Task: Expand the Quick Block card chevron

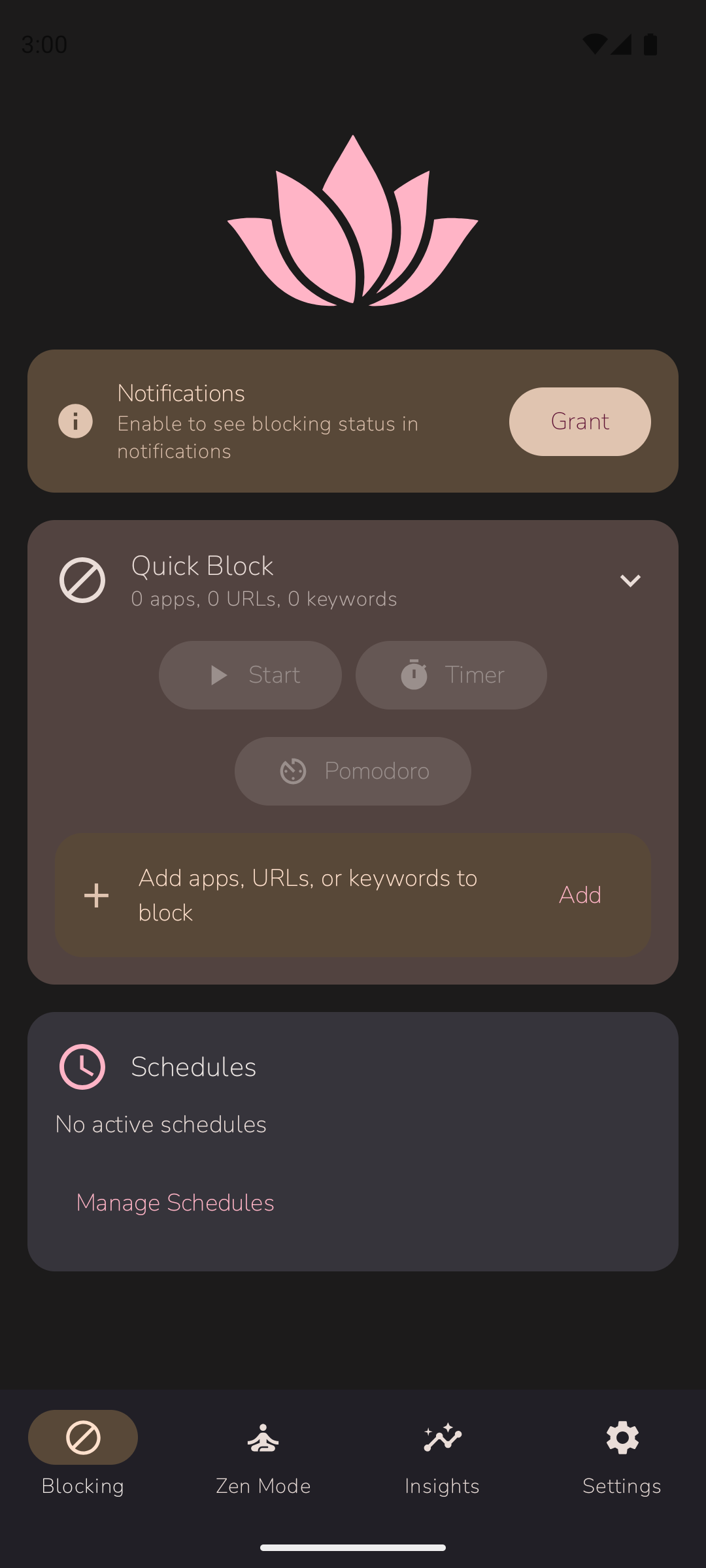Action: point(630,581)
